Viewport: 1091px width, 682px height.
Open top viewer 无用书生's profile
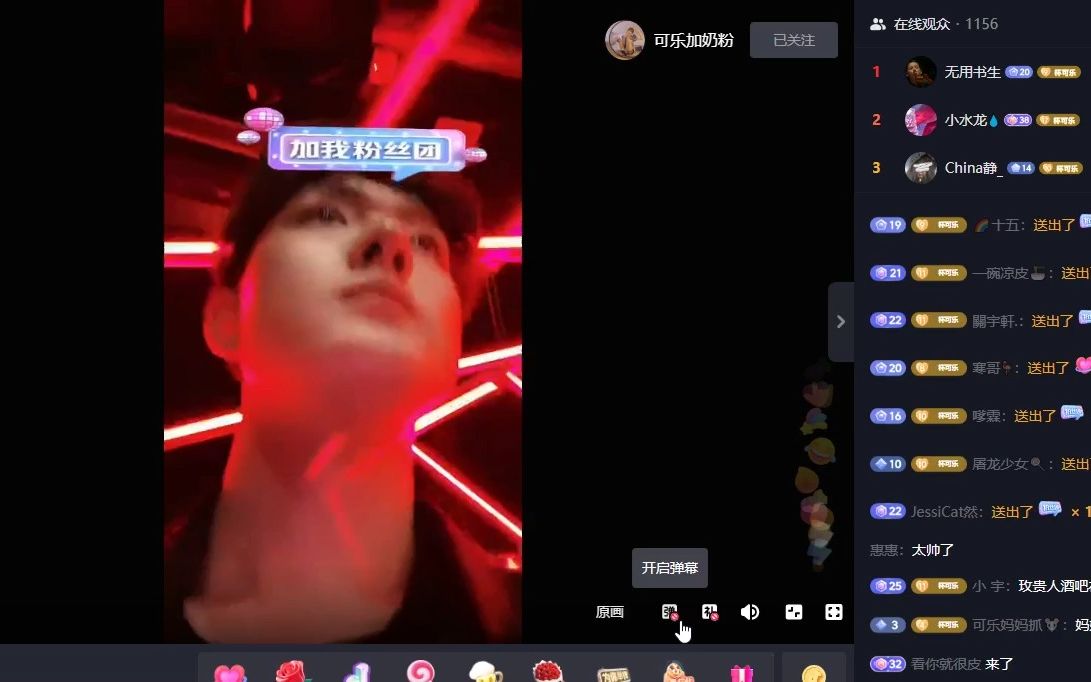pos(921,72)
